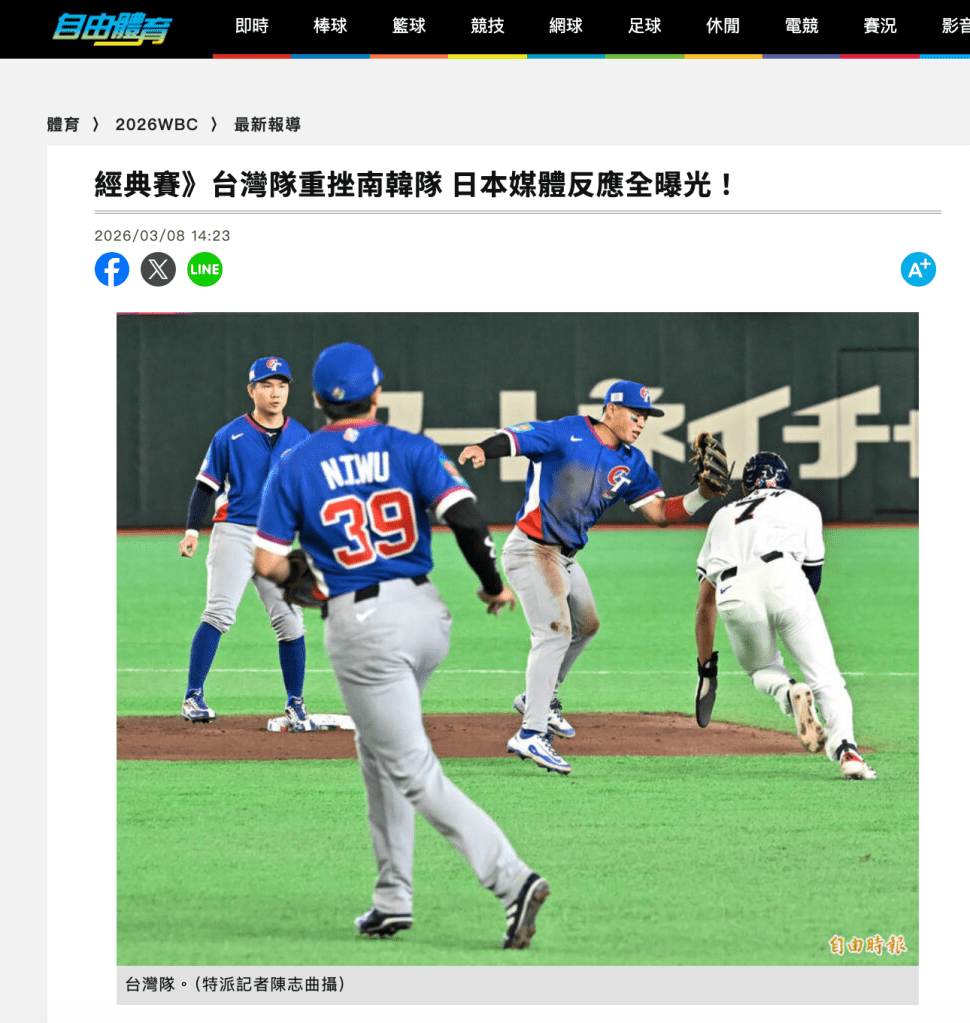The height and width of the screenshot is (1023, 970).
Task: Go to the 電競 section
Action: tap(801, 27)
